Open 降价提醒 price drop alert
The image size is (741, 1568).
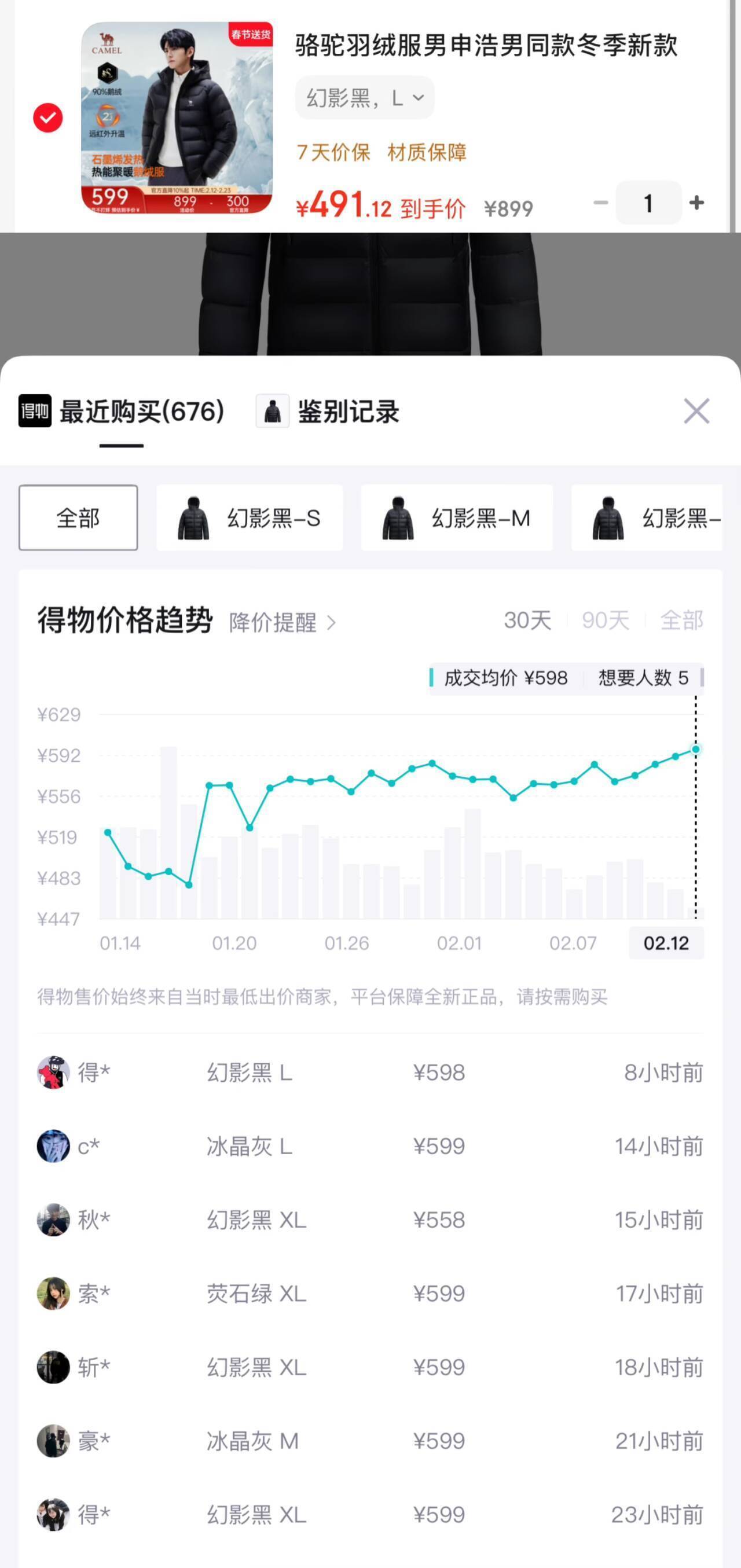point(282,623)
